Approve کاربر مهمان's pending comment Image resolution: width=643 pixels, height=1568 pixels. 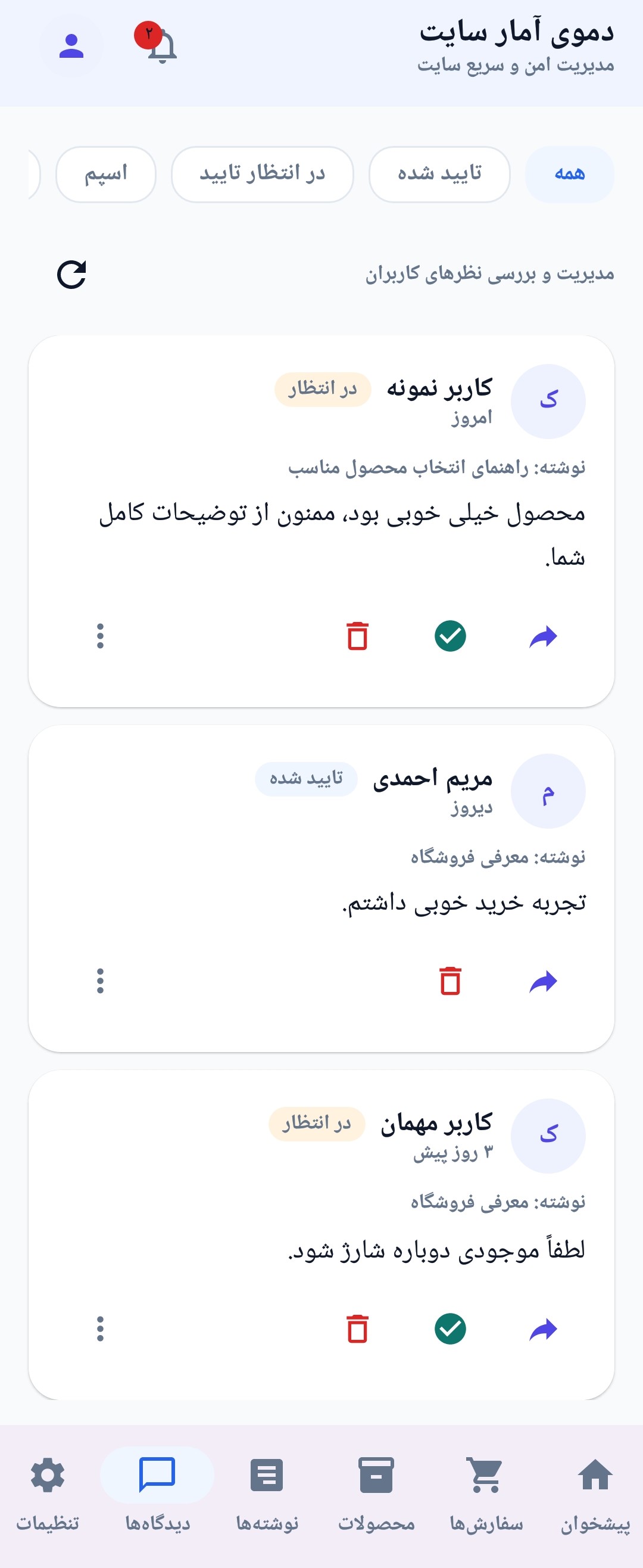click(450, 1329)
